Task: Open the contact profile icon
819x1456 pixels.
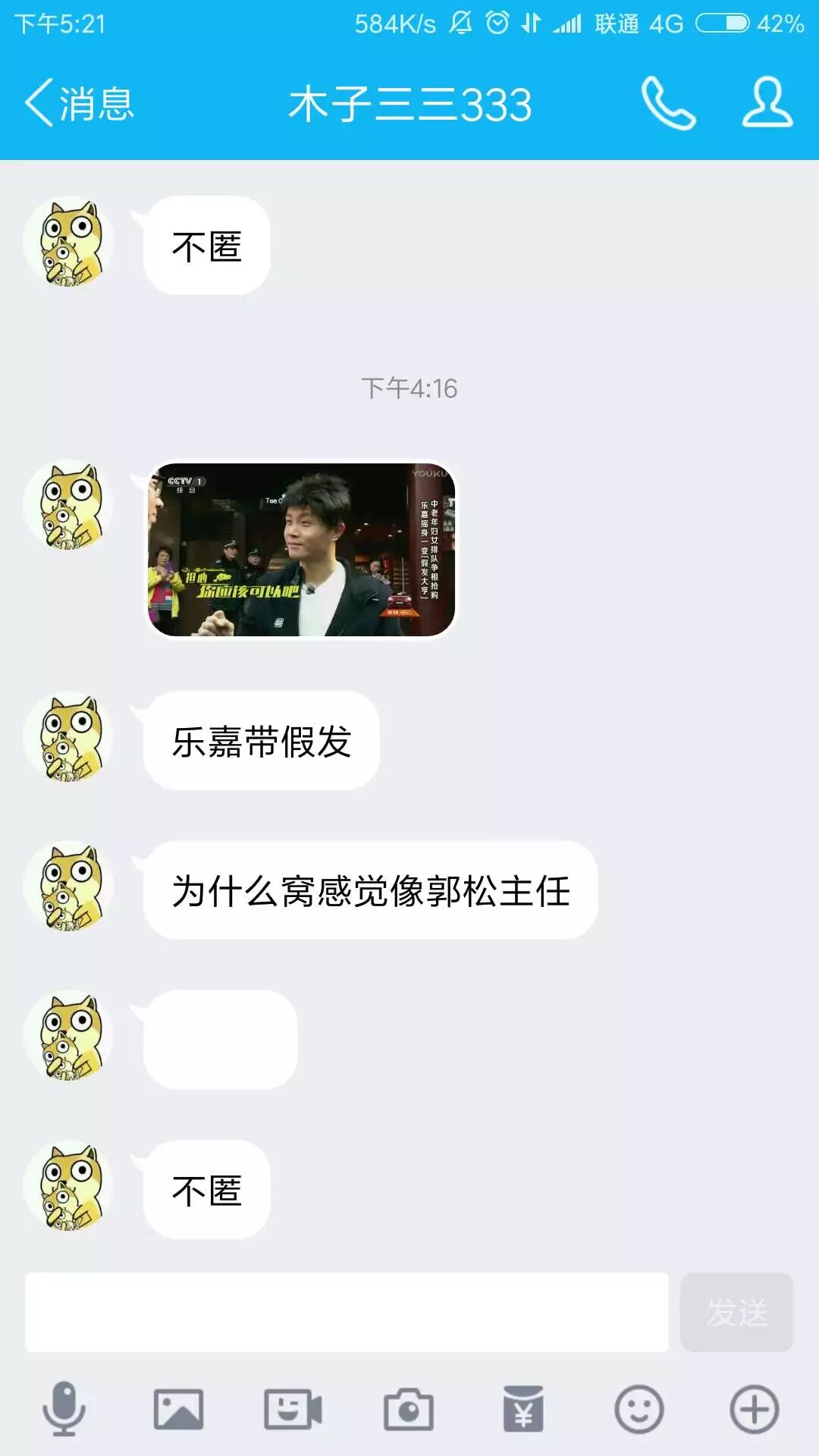Action: [x=767, y=102]
